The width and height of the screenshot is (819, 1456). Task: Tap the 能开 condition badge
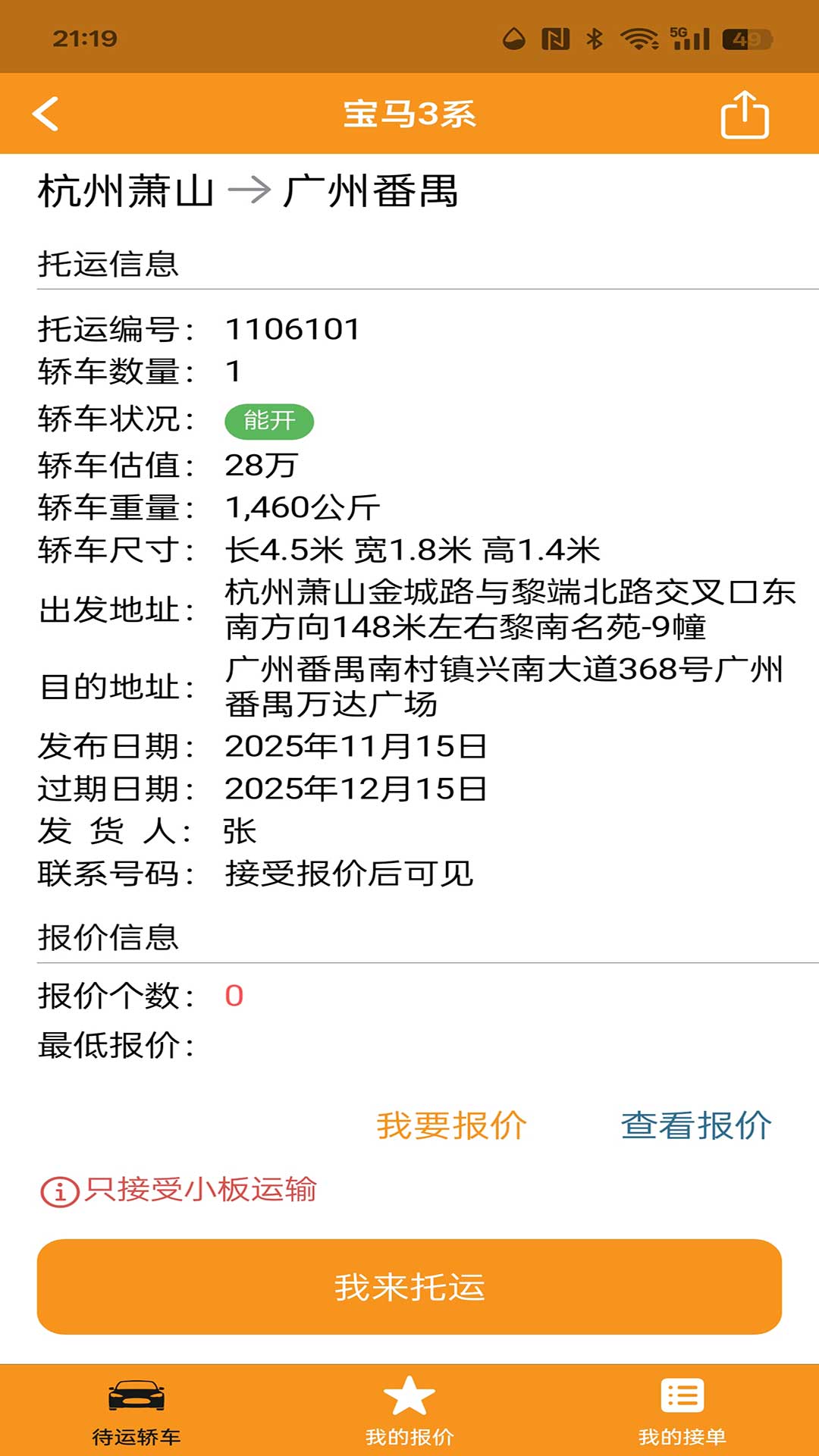(x=270, y=422)
